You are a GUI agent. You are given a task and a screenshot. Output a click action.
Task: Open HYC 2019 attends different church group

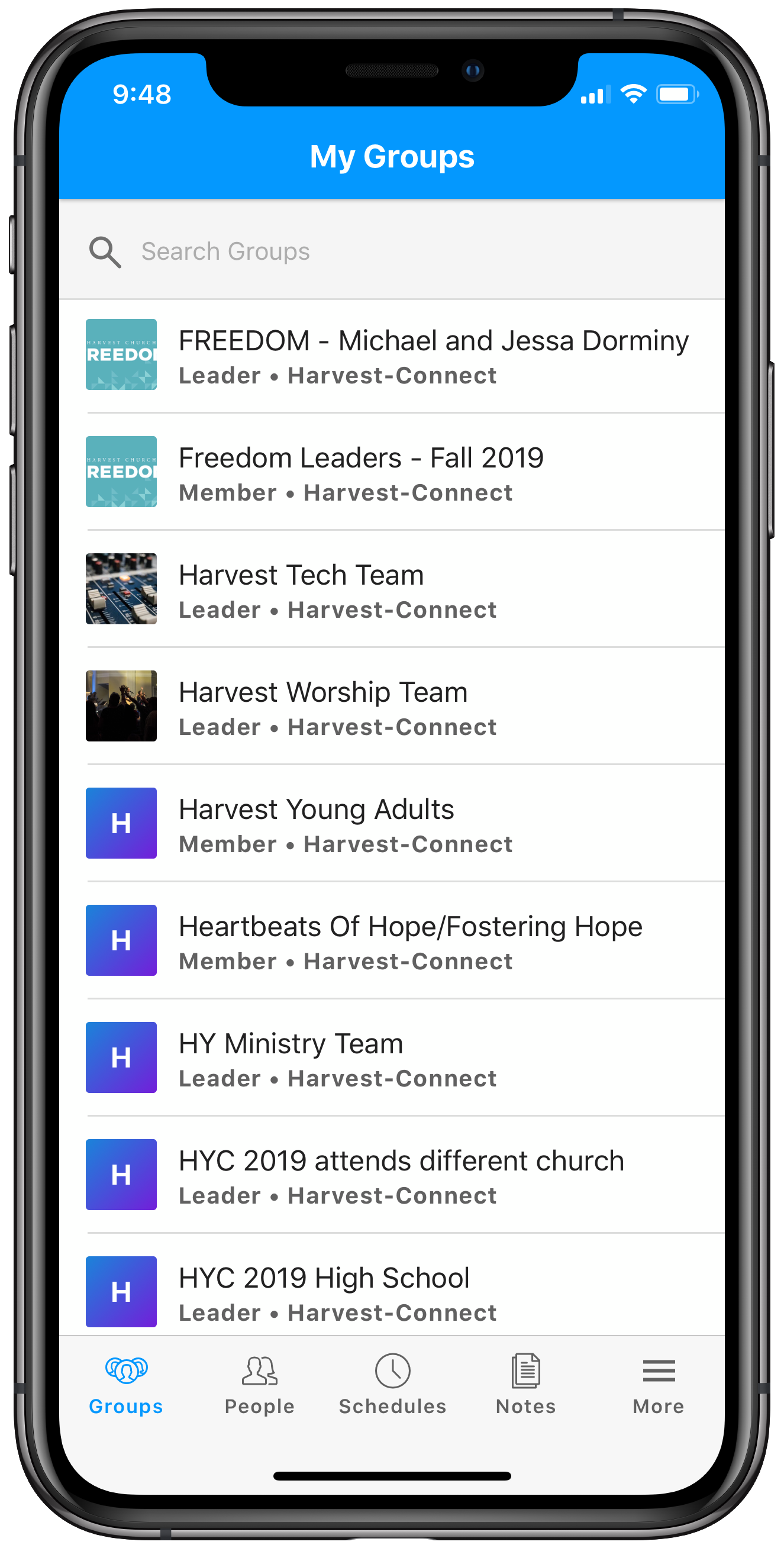[392, 1175]
